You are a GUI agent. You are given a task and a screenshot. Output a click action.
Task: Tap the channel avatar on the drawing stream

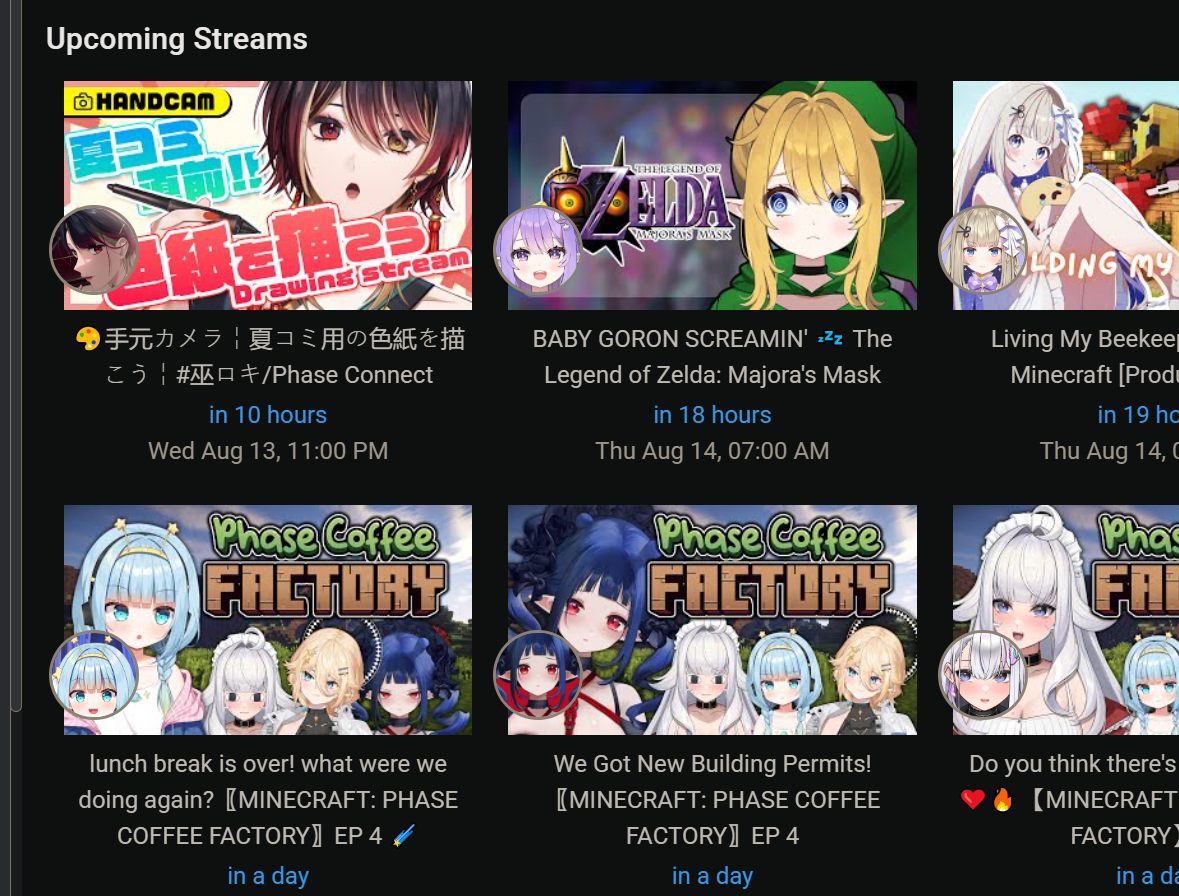point(94,250)
